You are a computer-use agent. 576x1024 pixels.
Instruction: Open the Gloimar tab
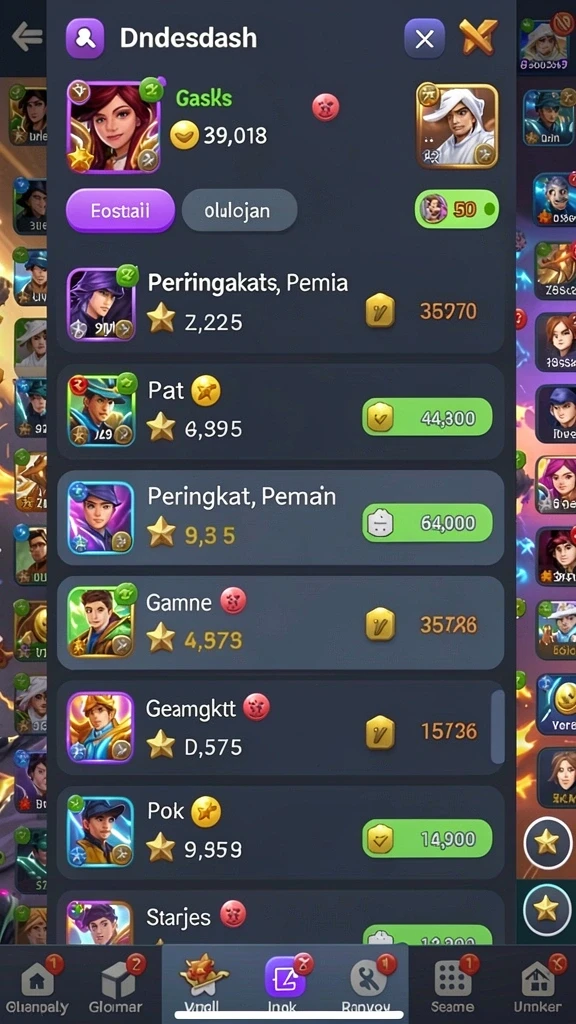(x=122, y=985)
